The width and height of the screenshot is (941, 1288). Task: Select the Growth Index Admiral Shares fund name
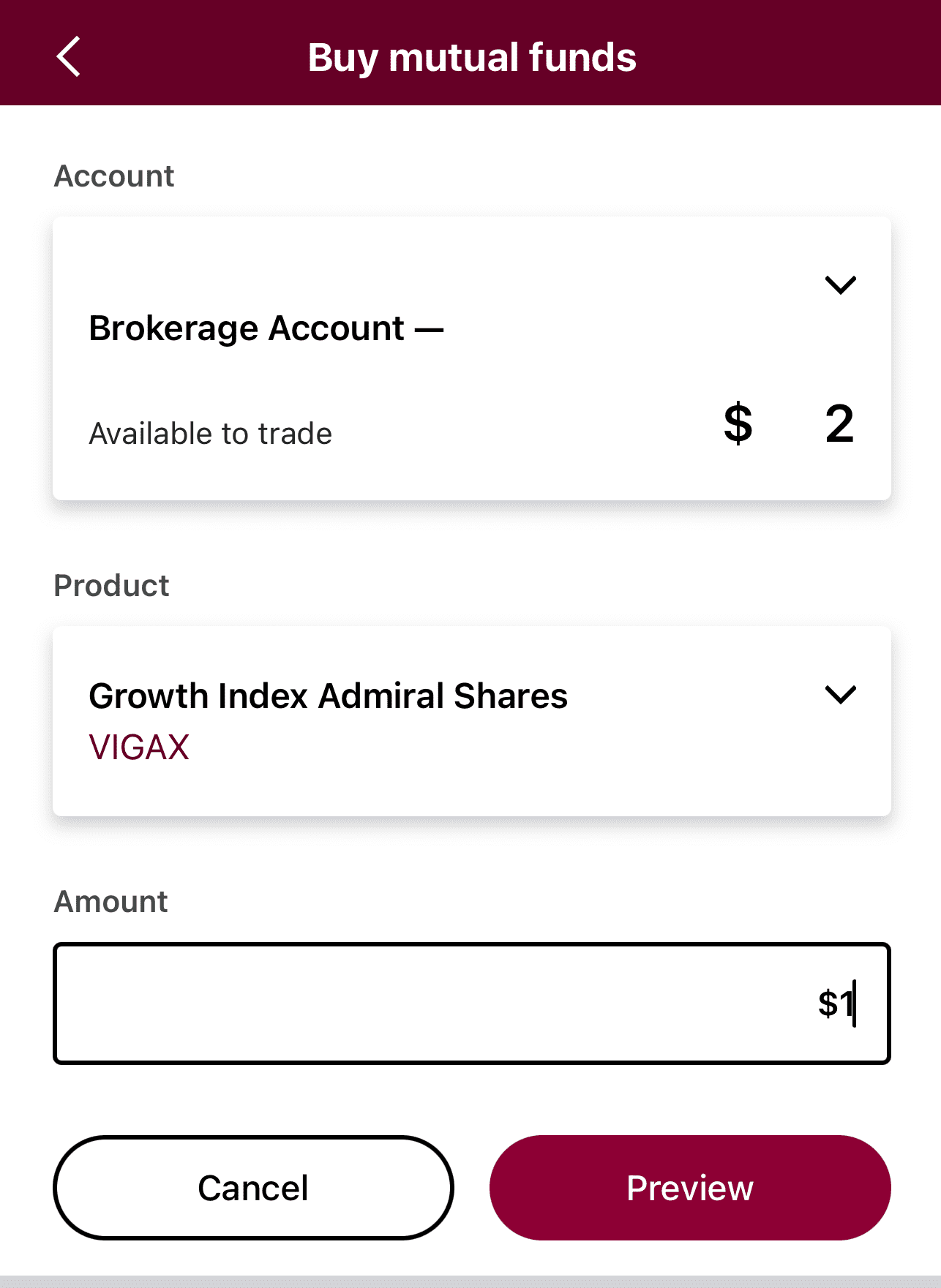pyautogui.click(x=328, y=696)
